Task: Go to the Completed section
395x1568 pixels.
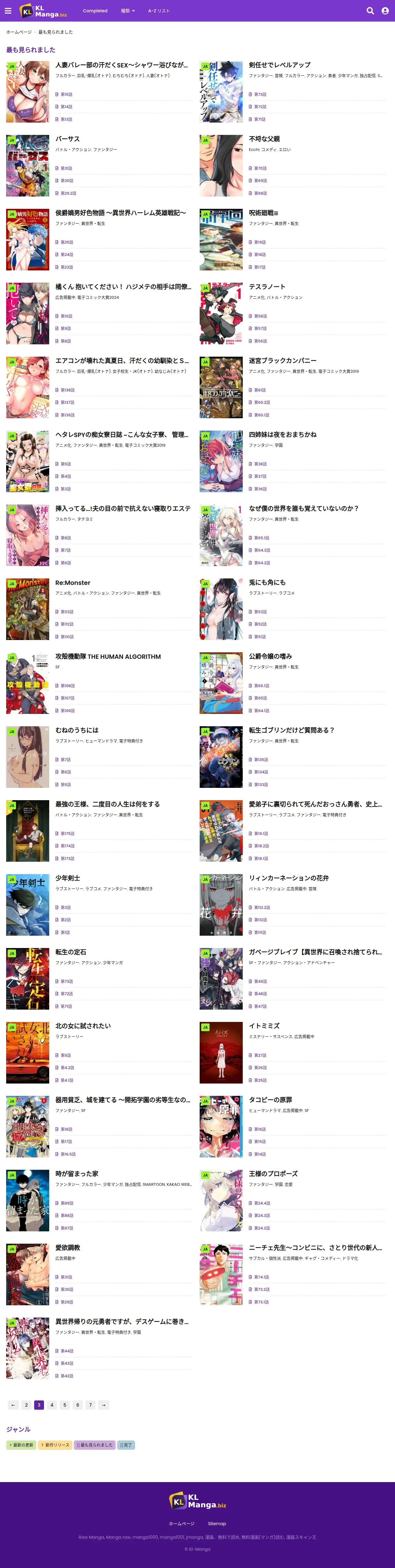Action: coord(95,11)
